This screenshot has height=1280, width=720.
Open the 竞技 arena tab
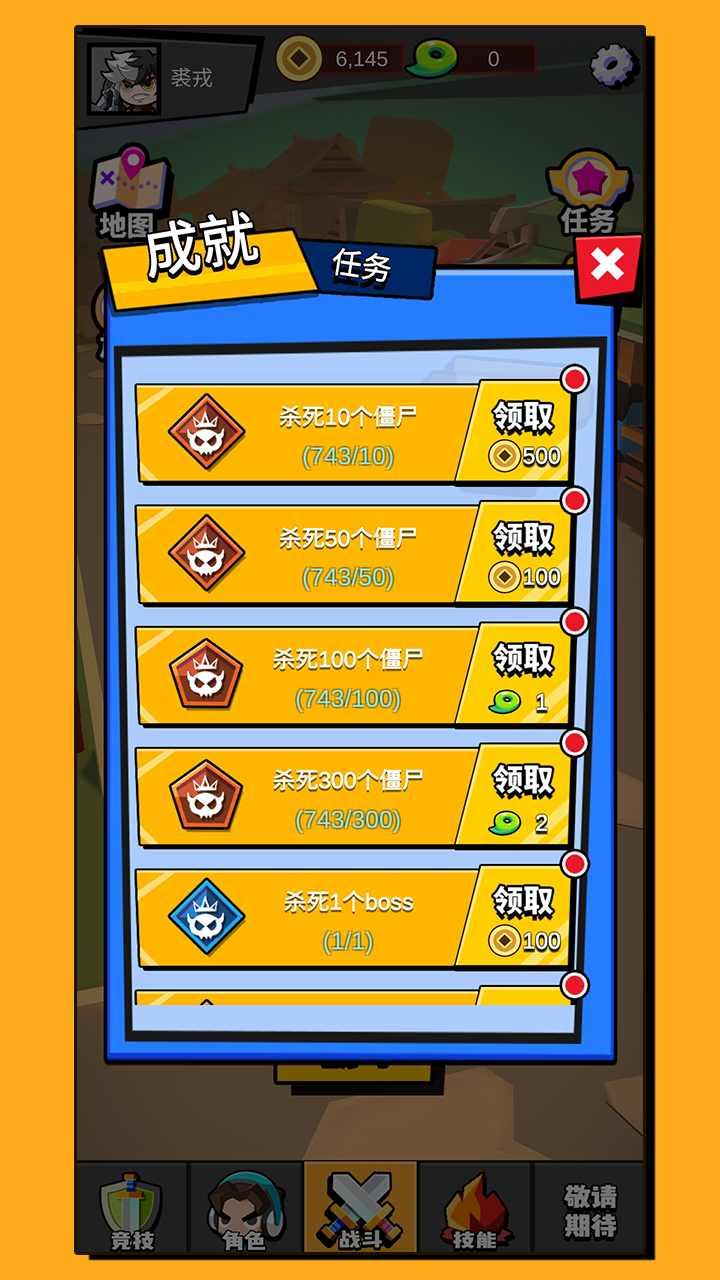pos(131,1210)
